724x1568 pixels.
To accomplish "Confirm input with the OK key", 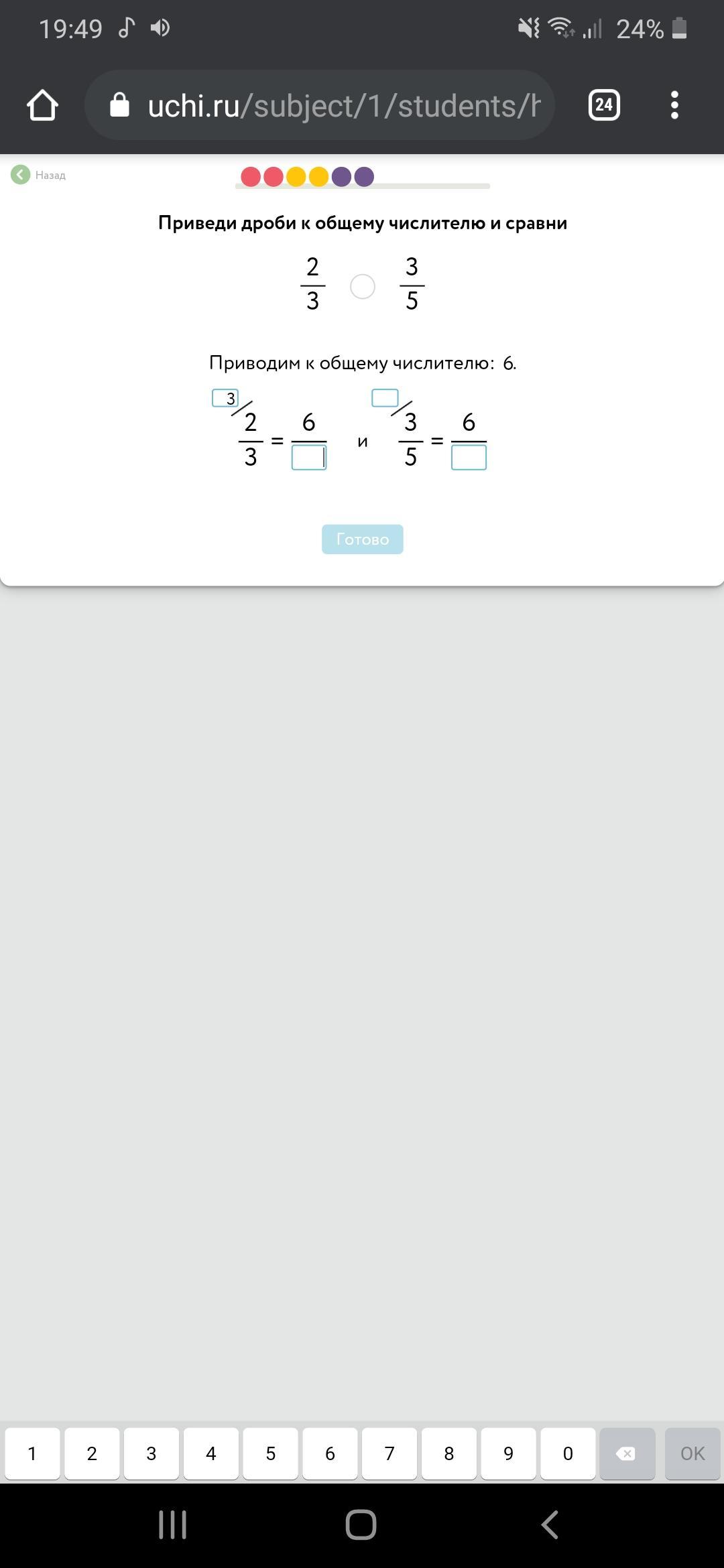I will coord(692,1453).
